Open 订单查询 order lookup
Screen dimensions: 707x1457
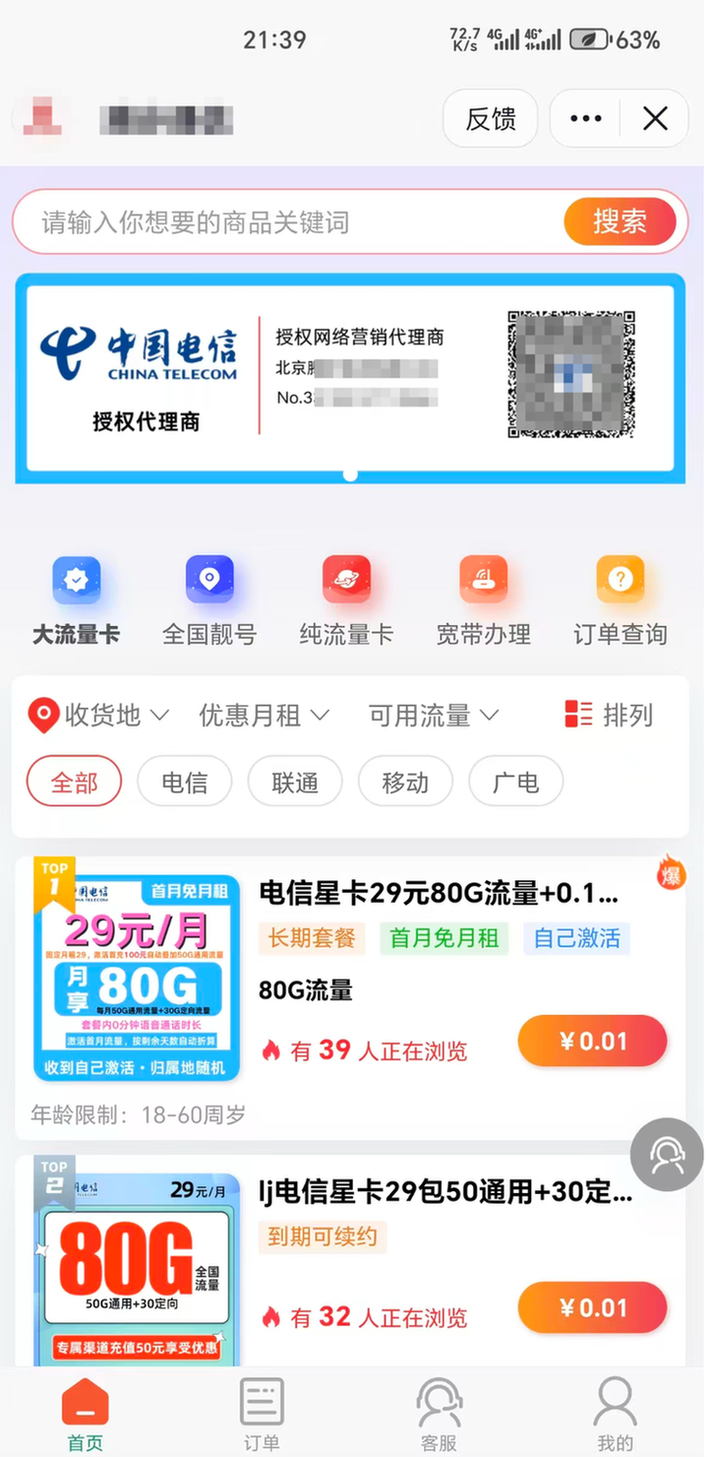coord(620,601)
